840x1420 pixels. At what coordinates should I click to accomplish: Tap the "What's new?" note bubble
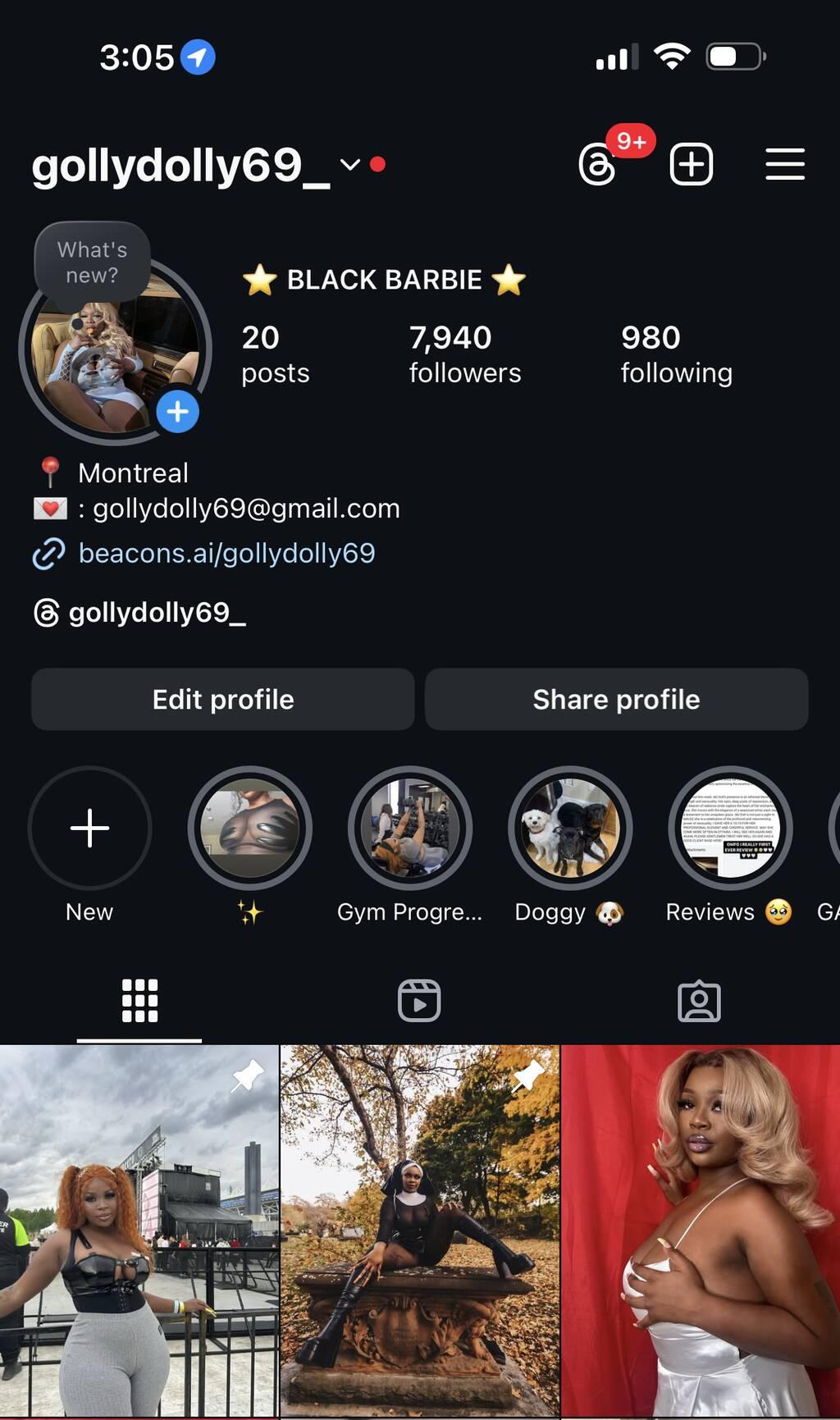point(92,263)
